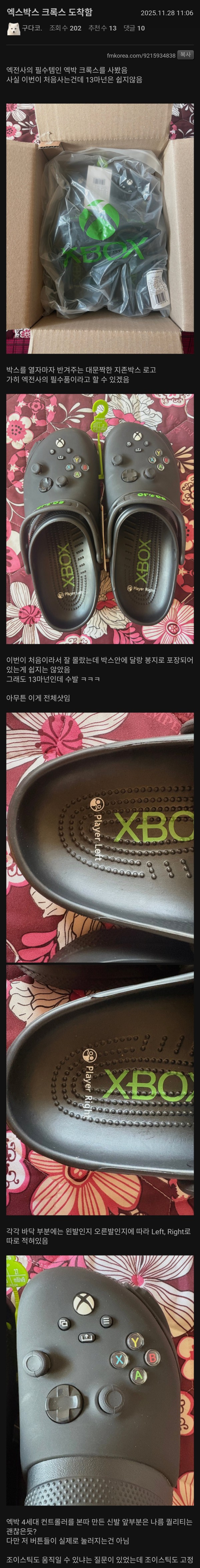The height and width of the screenshot is (1568, 200).
Task: Open the fmkorea.com/9215934838 post link
Action: coord(141,55)
